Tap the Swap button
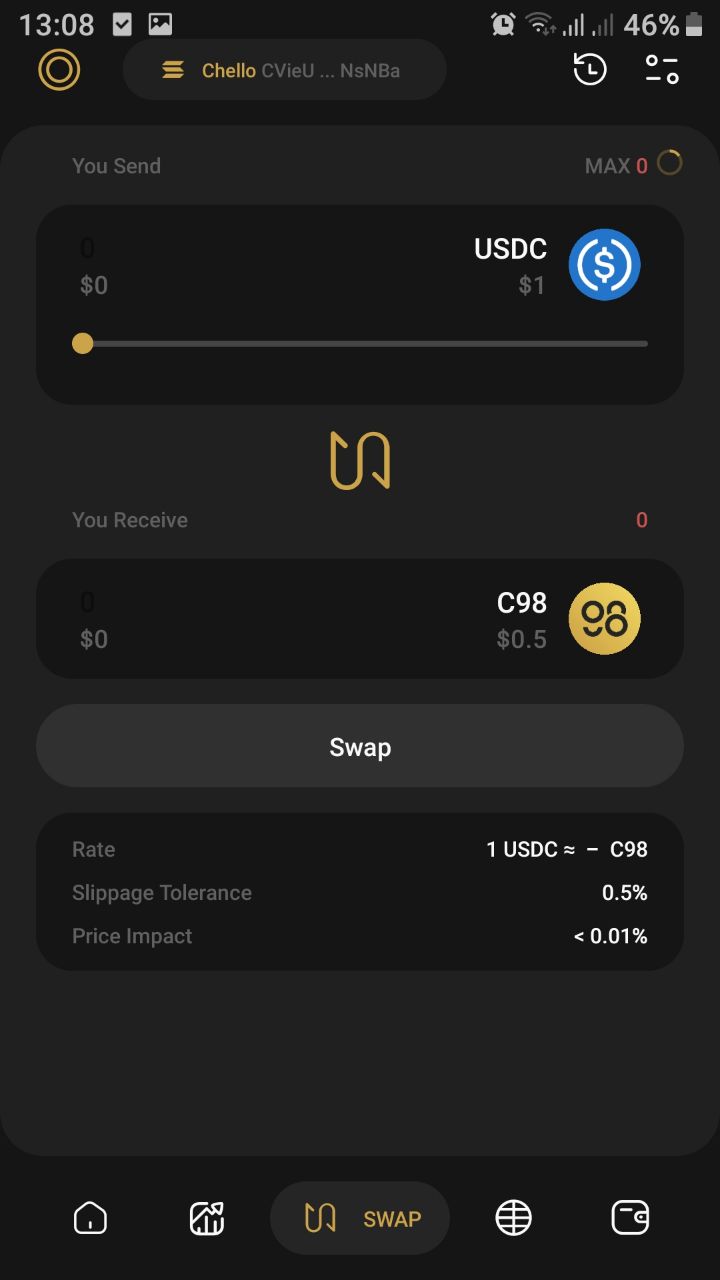Screen dimensions: 720x1280 (360, 747)
